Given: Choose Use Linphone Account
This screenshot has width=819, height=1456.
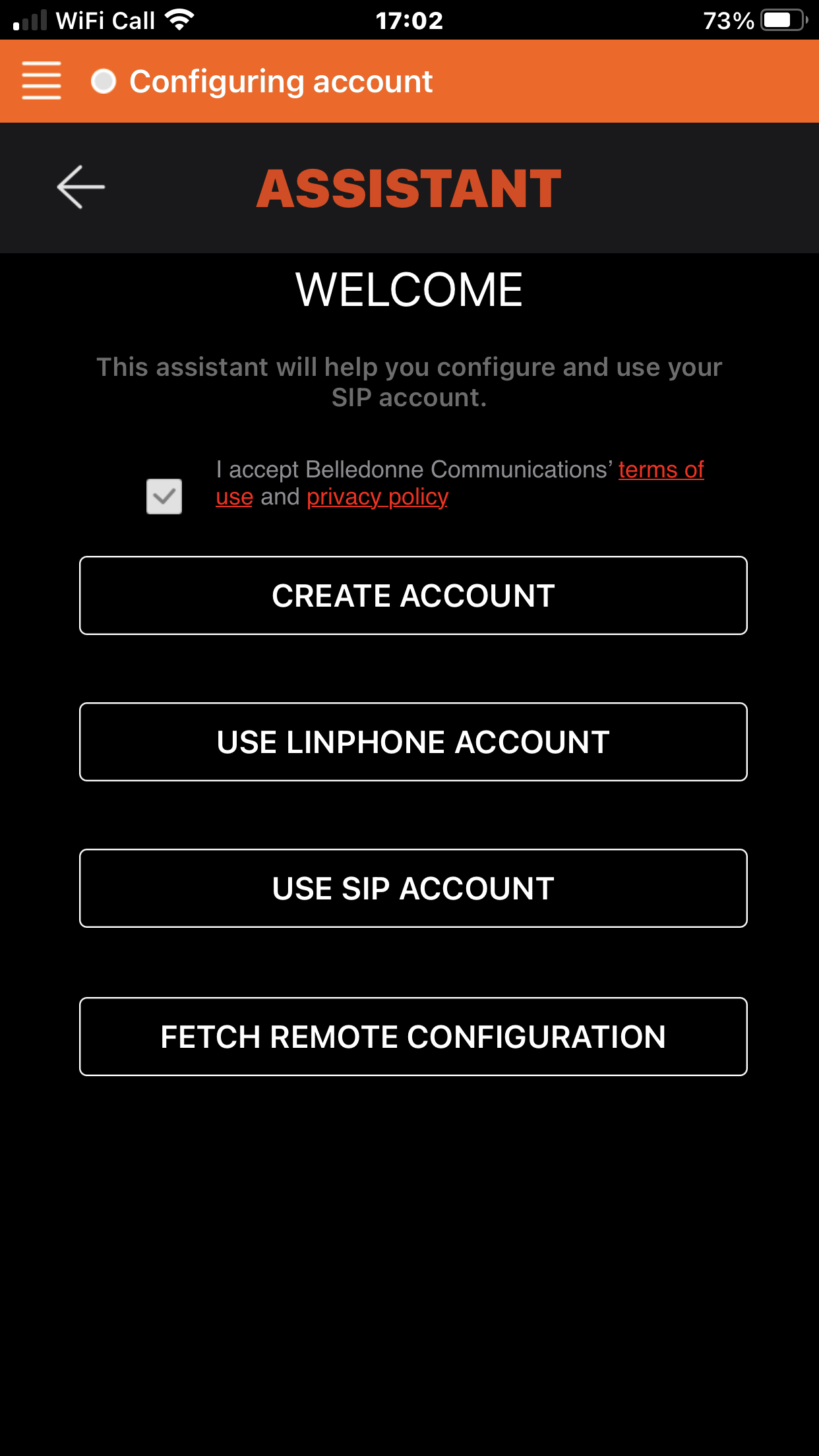Looking at the screenshot, I should coord(413,742).
